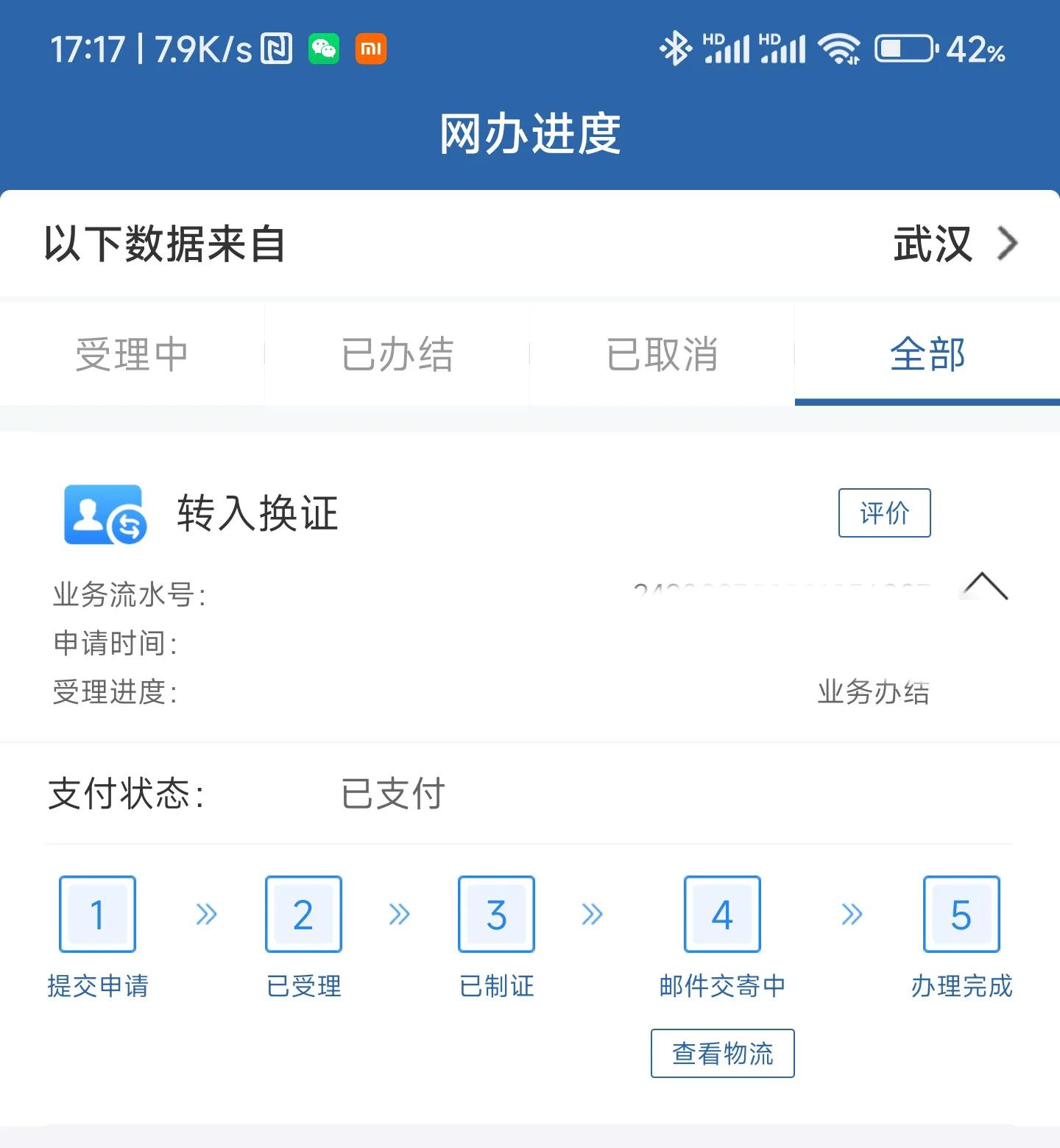Switch to the 受理中 tab
1060x1148 pixels.
[131, 354]
